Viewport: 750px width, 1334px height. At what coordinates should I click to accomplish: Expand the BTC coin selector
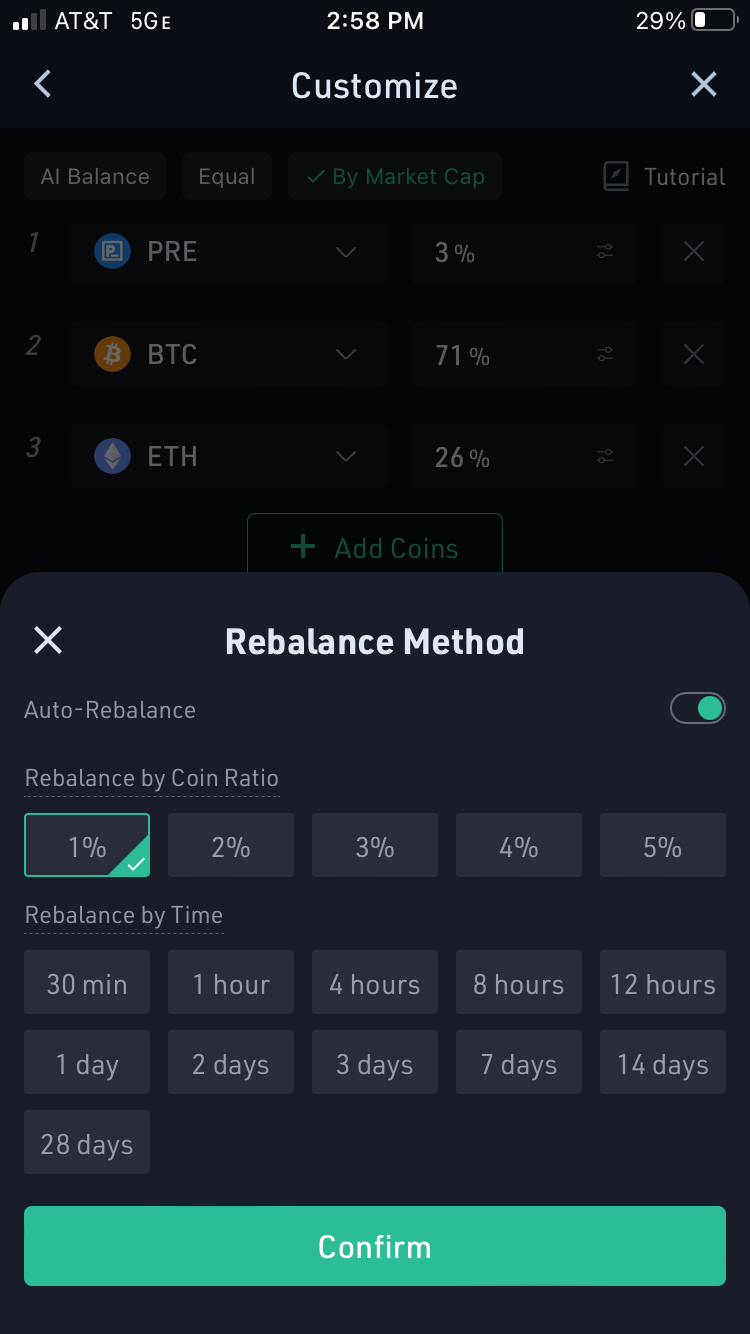tap(345, 354)
